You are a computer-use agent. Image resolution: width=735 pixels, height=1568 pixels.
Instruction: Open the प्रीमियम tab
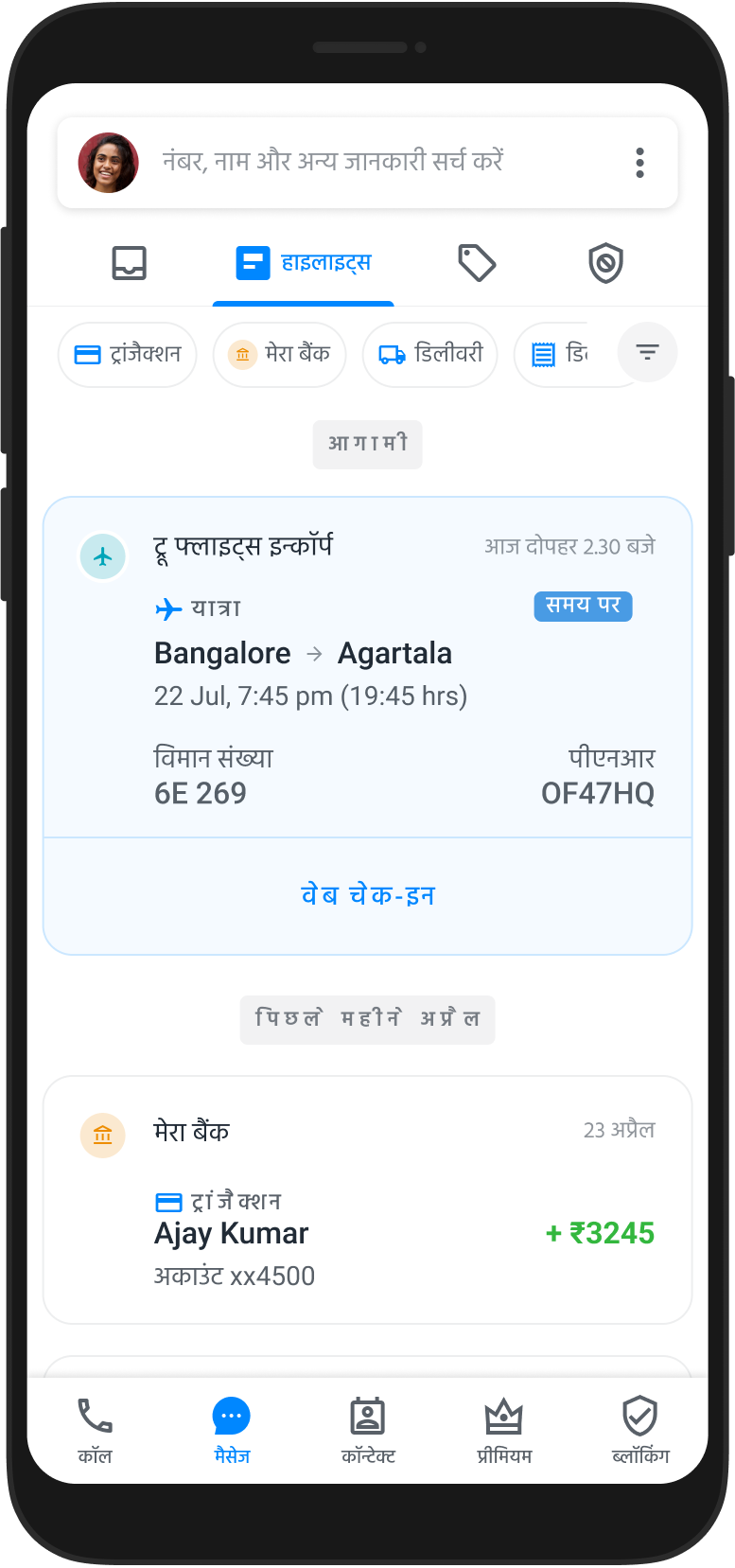[504, 1430]
